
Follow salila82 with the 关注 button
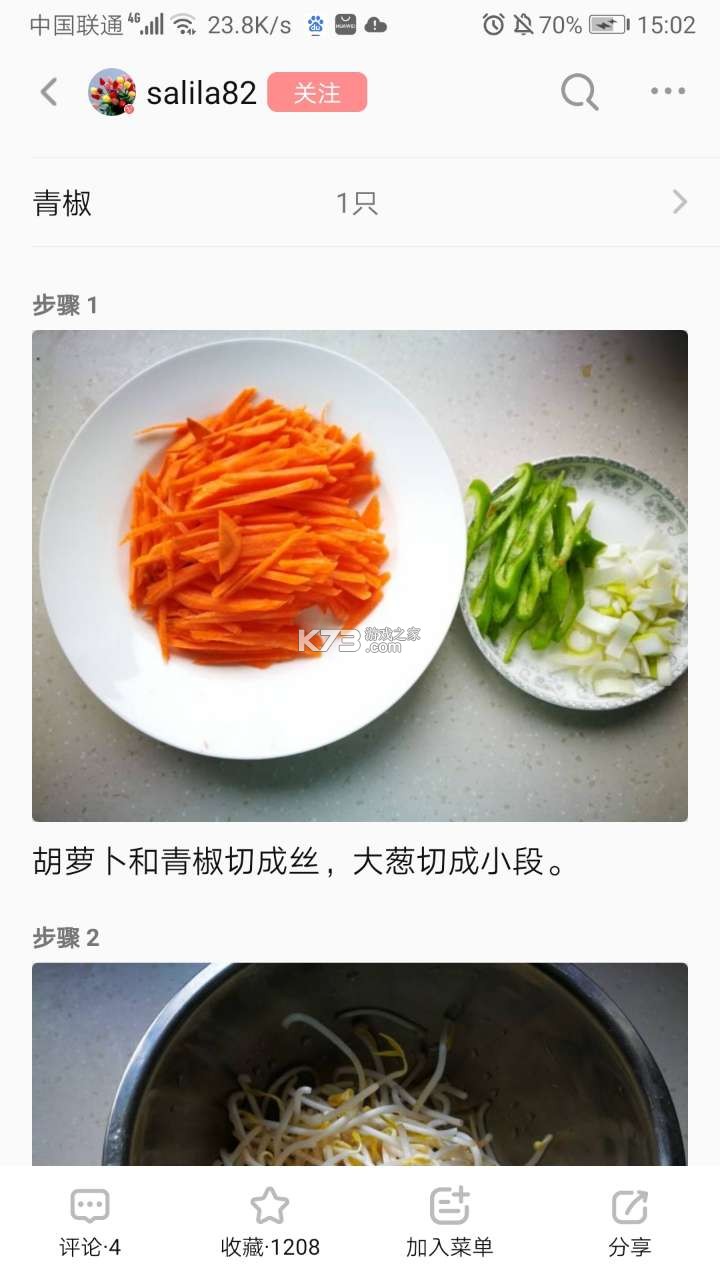pos(317,92)
